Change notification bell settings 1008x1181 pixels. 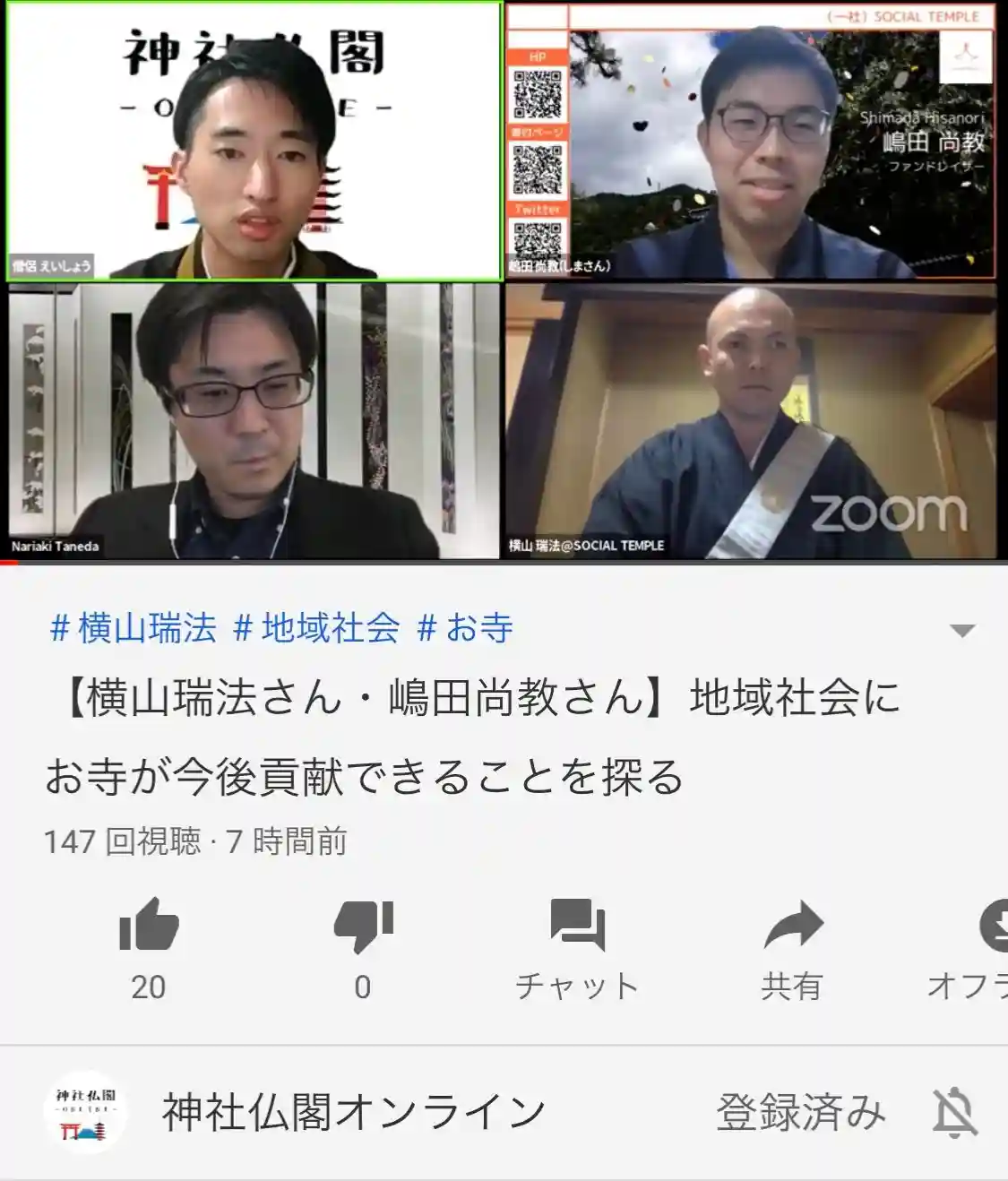[x=955, y=1113]
